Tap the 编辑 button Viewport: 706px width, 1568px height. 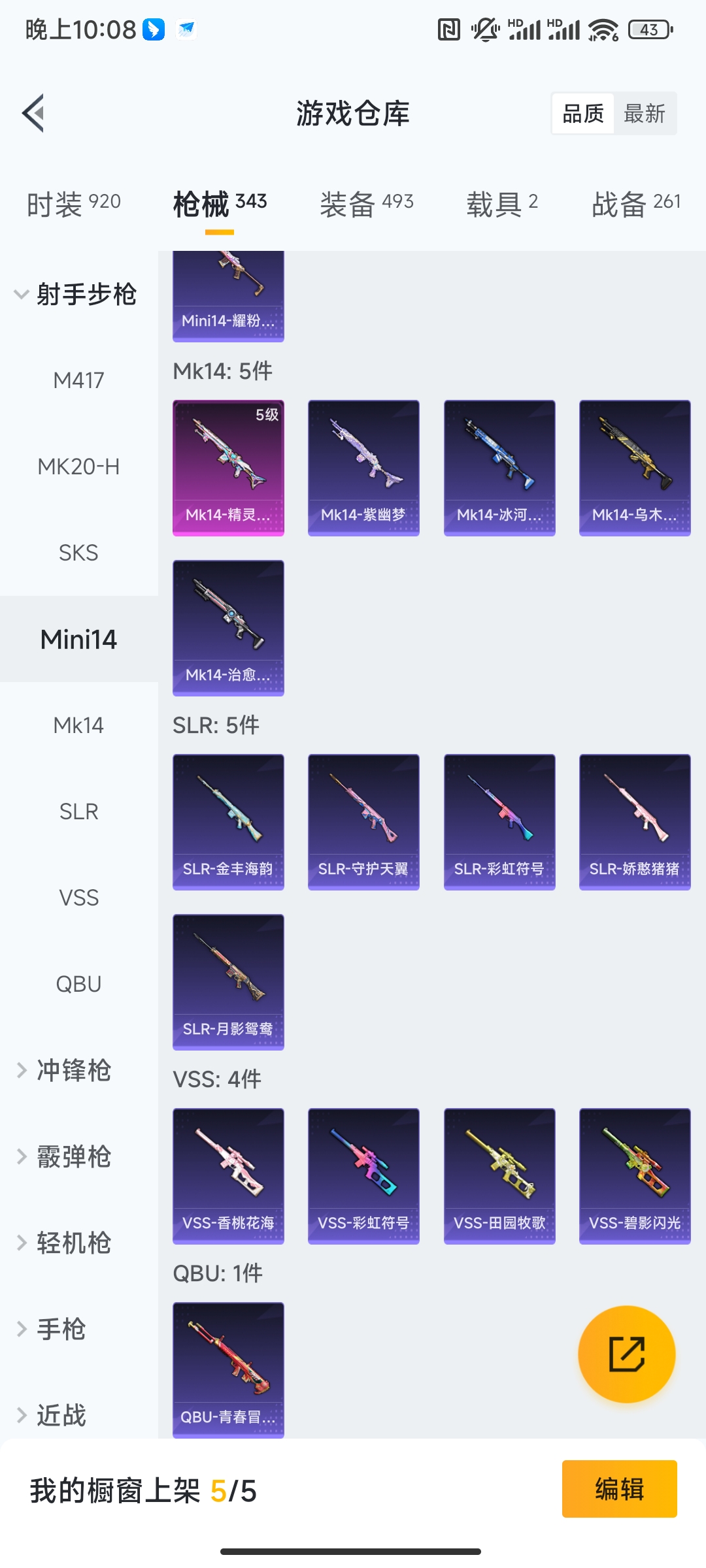pyautogui.click(x=619, y=1489)
